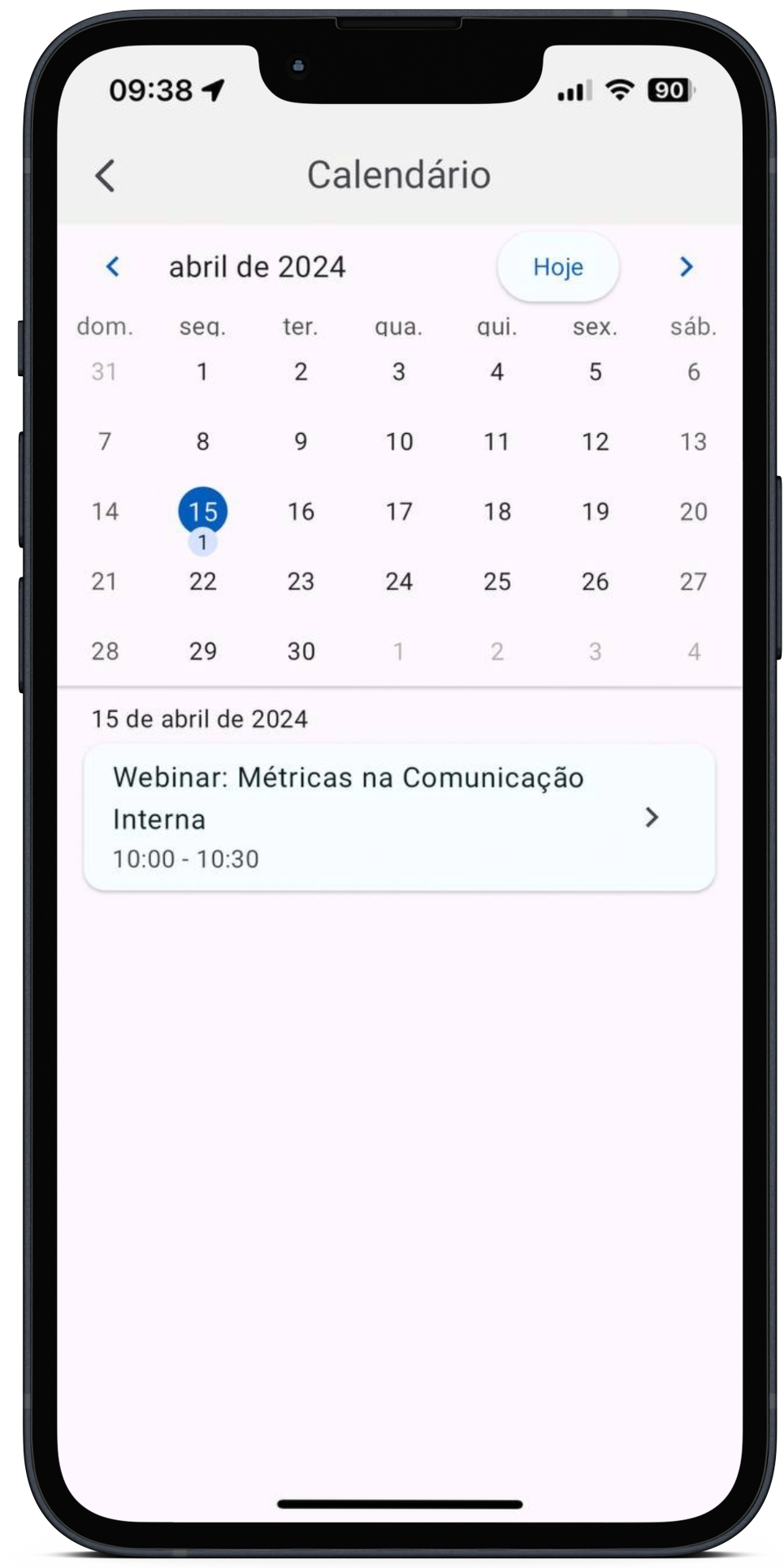
Task: Open the Webinar: Métricas na Comunicação Interna event
Action: click(399, 817)
